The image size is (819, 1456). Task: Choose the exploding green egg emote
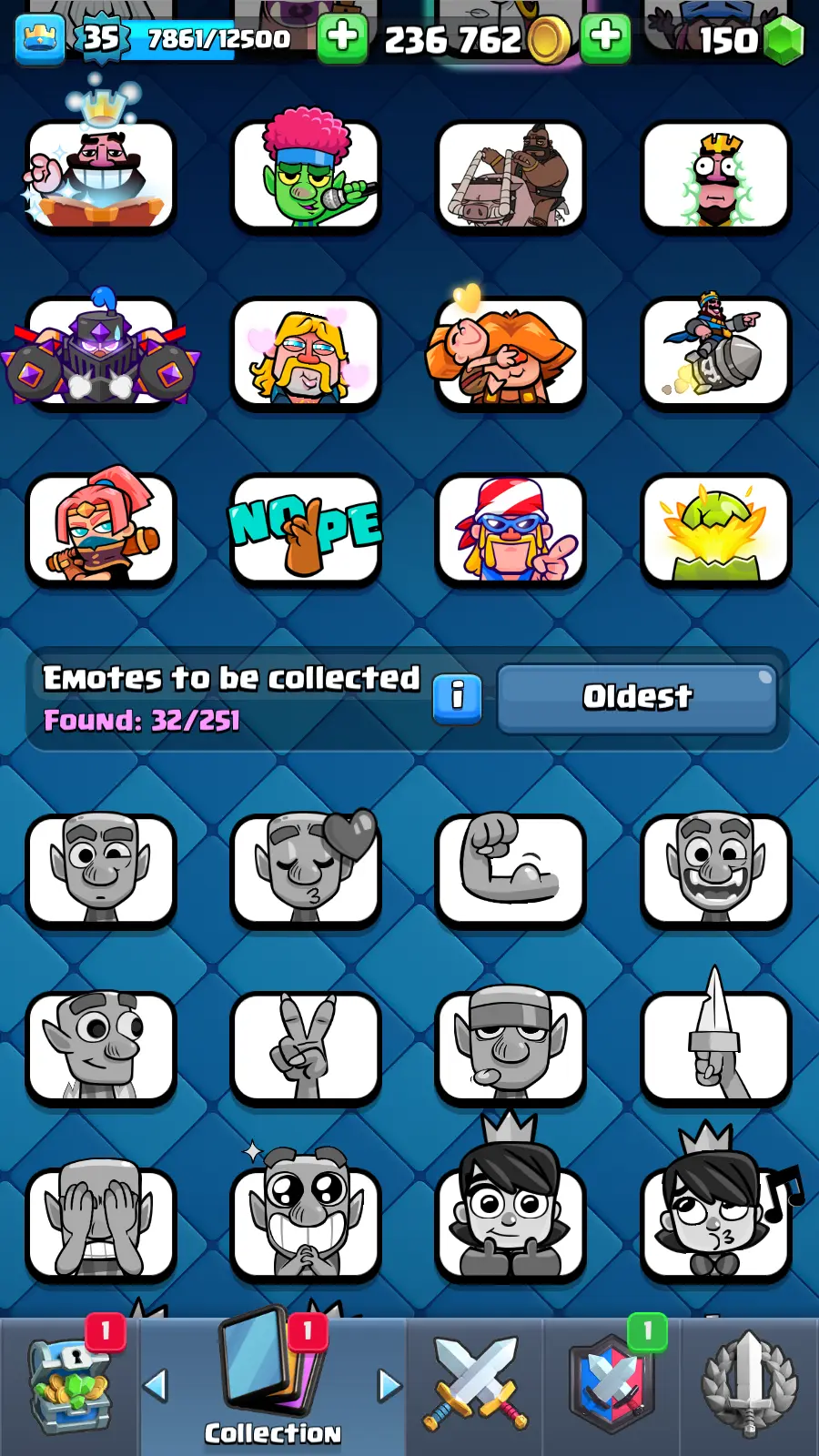715,531
